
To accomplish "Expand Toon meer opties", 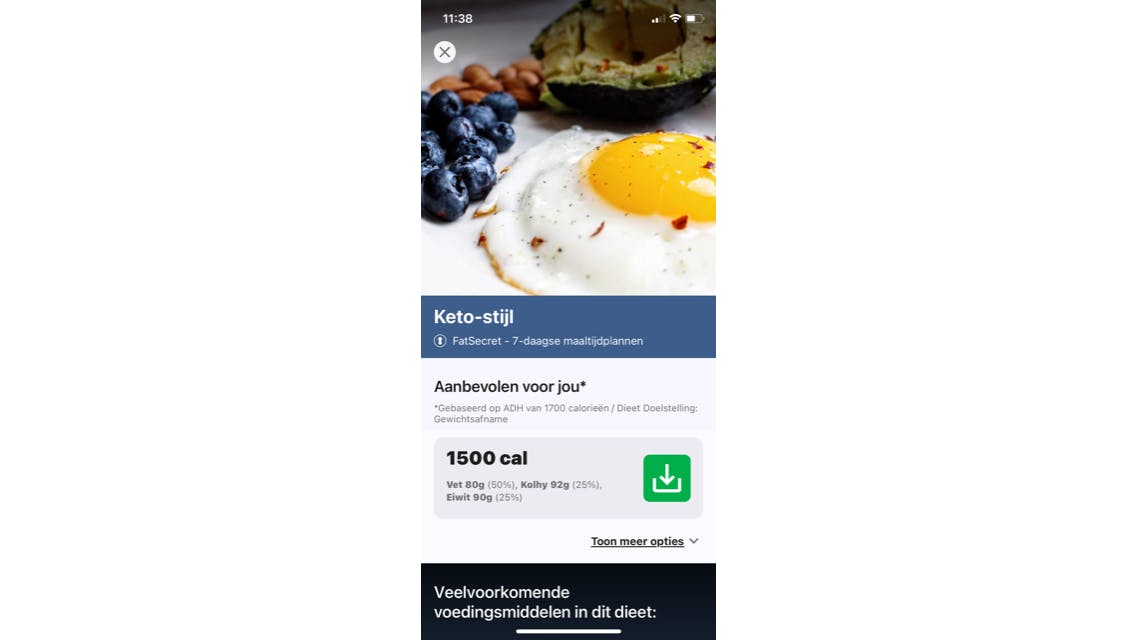I will pyautogui.click(x=644, y=541).
